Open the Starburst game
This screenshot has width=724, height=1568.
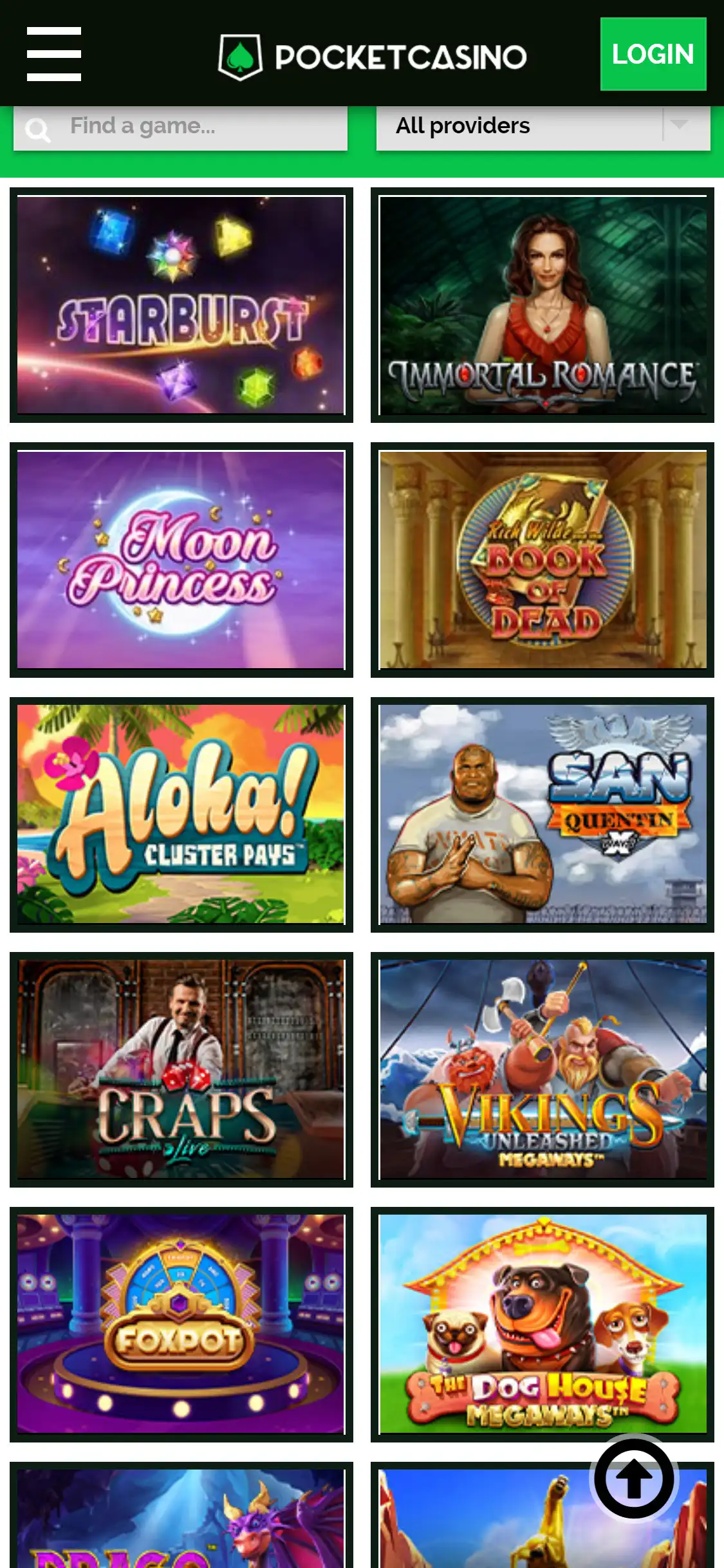coord(181,305)
